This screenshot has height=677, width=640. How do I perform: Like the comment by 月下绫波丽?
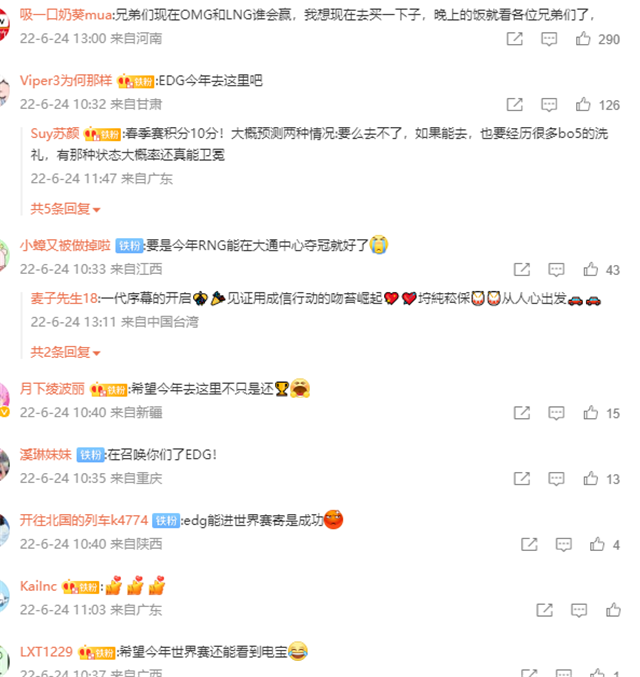point(590,413)
